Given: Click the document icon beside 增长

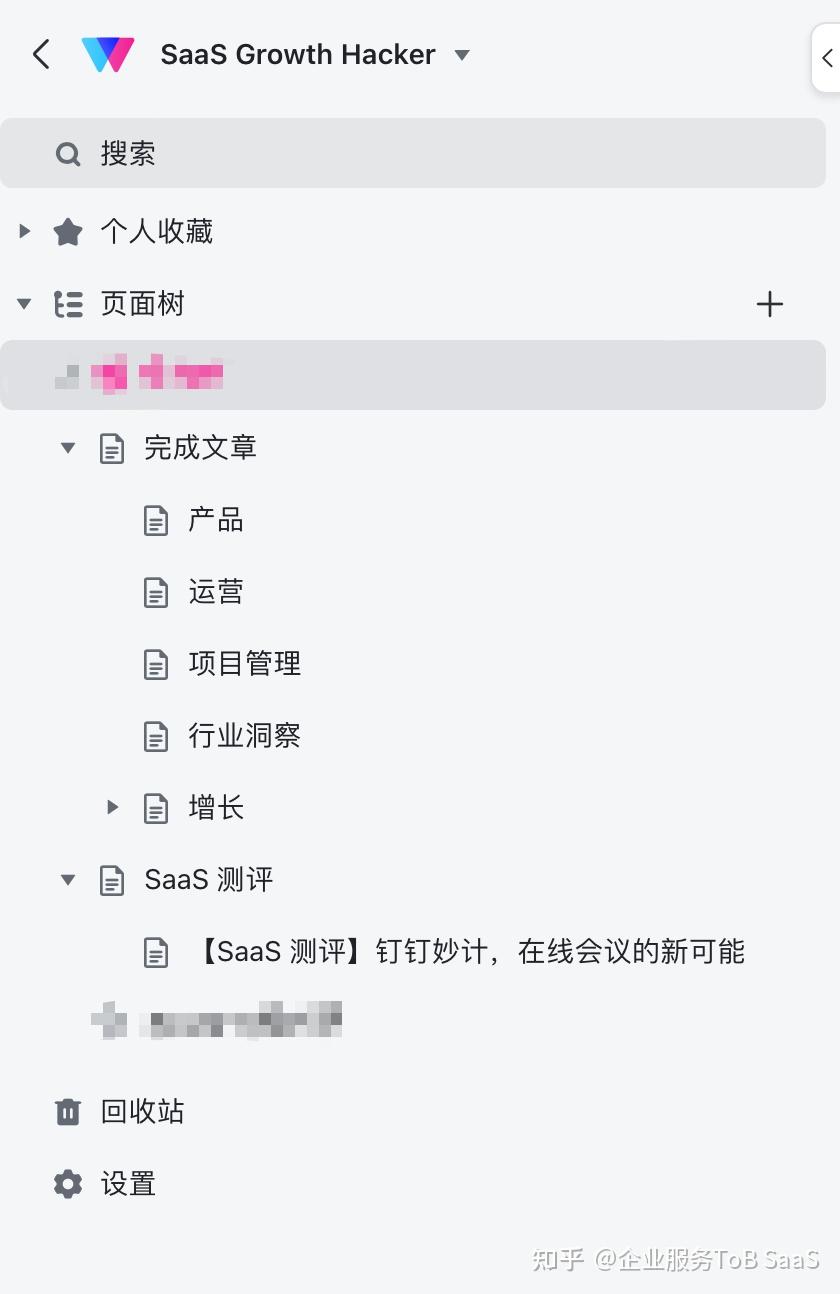Looking at the screenshot, I should point(156,807).
